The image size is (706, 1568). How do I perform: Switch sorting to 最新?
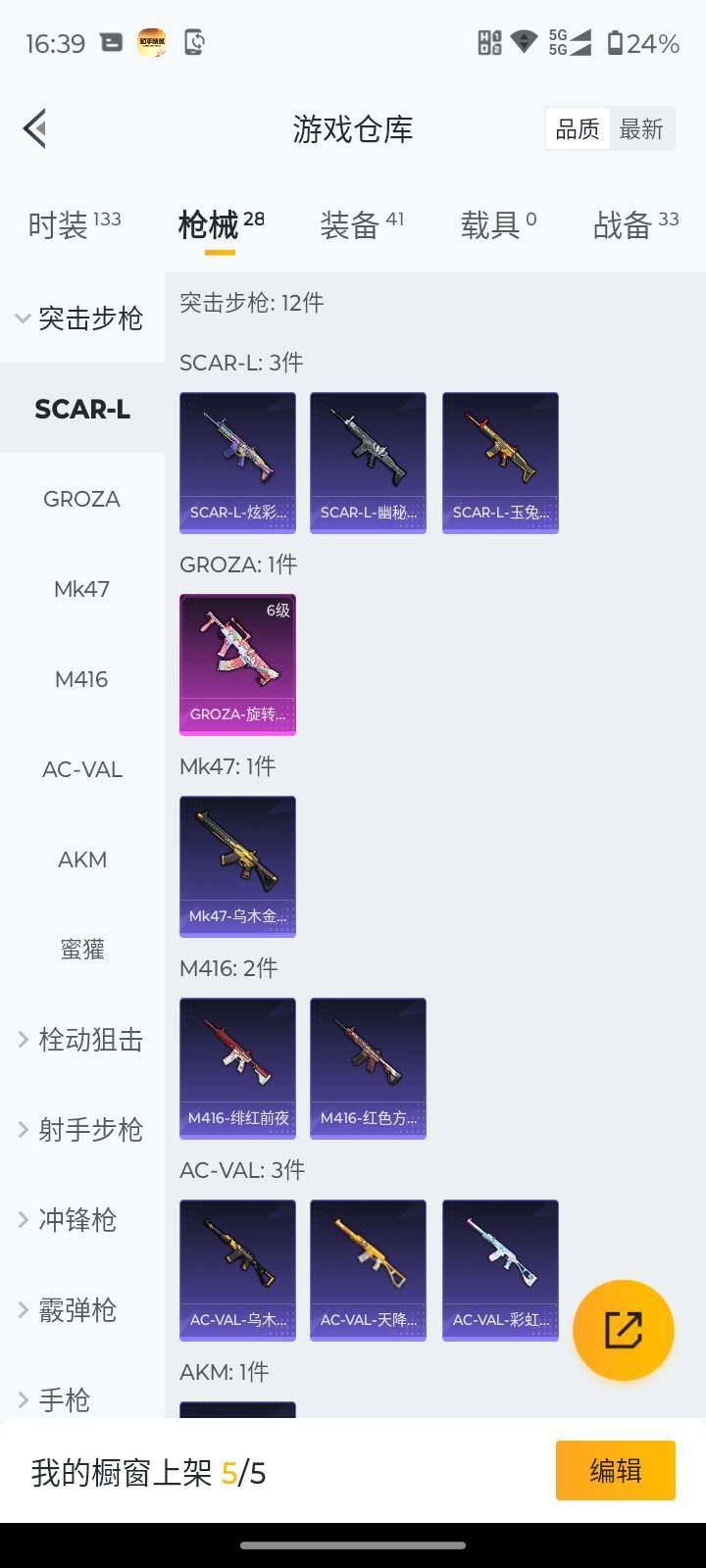click(x=642, y=128)
